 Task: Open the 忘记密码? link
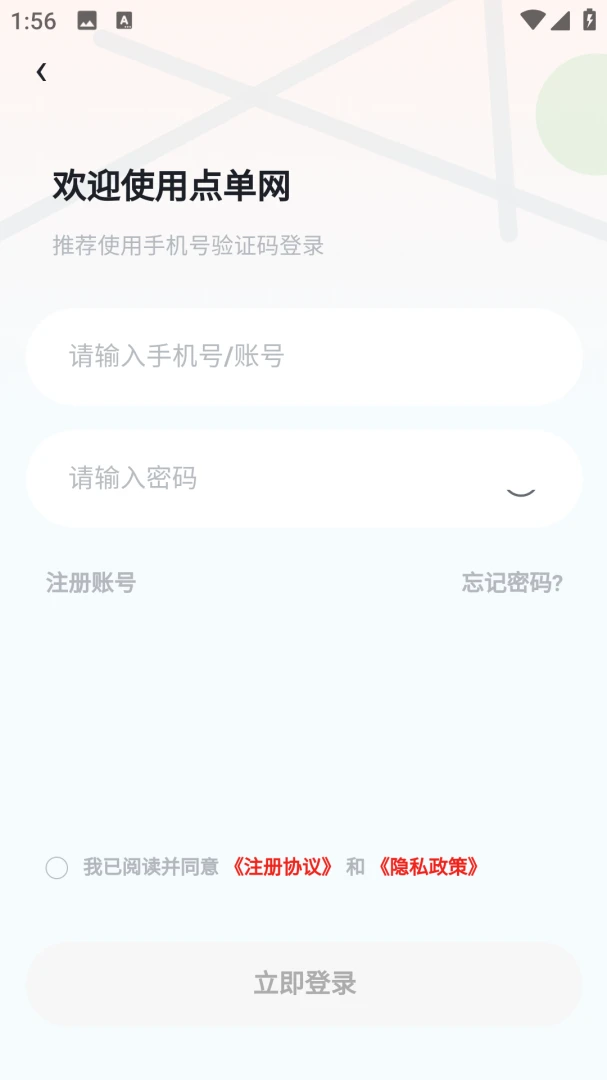coord(513,583)
